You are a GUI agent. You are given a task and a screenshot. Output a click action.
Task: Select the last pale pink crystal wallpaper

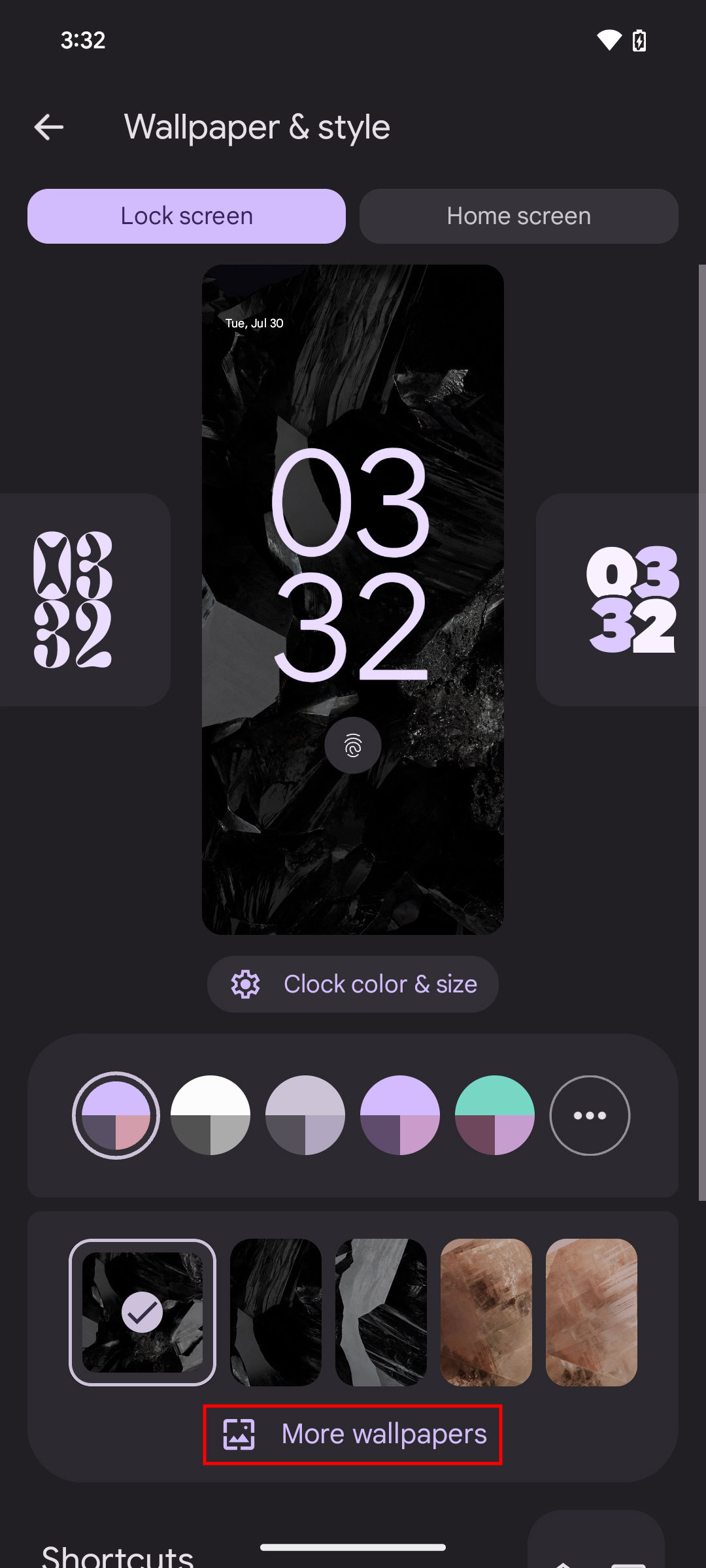tap(592, 1312)
